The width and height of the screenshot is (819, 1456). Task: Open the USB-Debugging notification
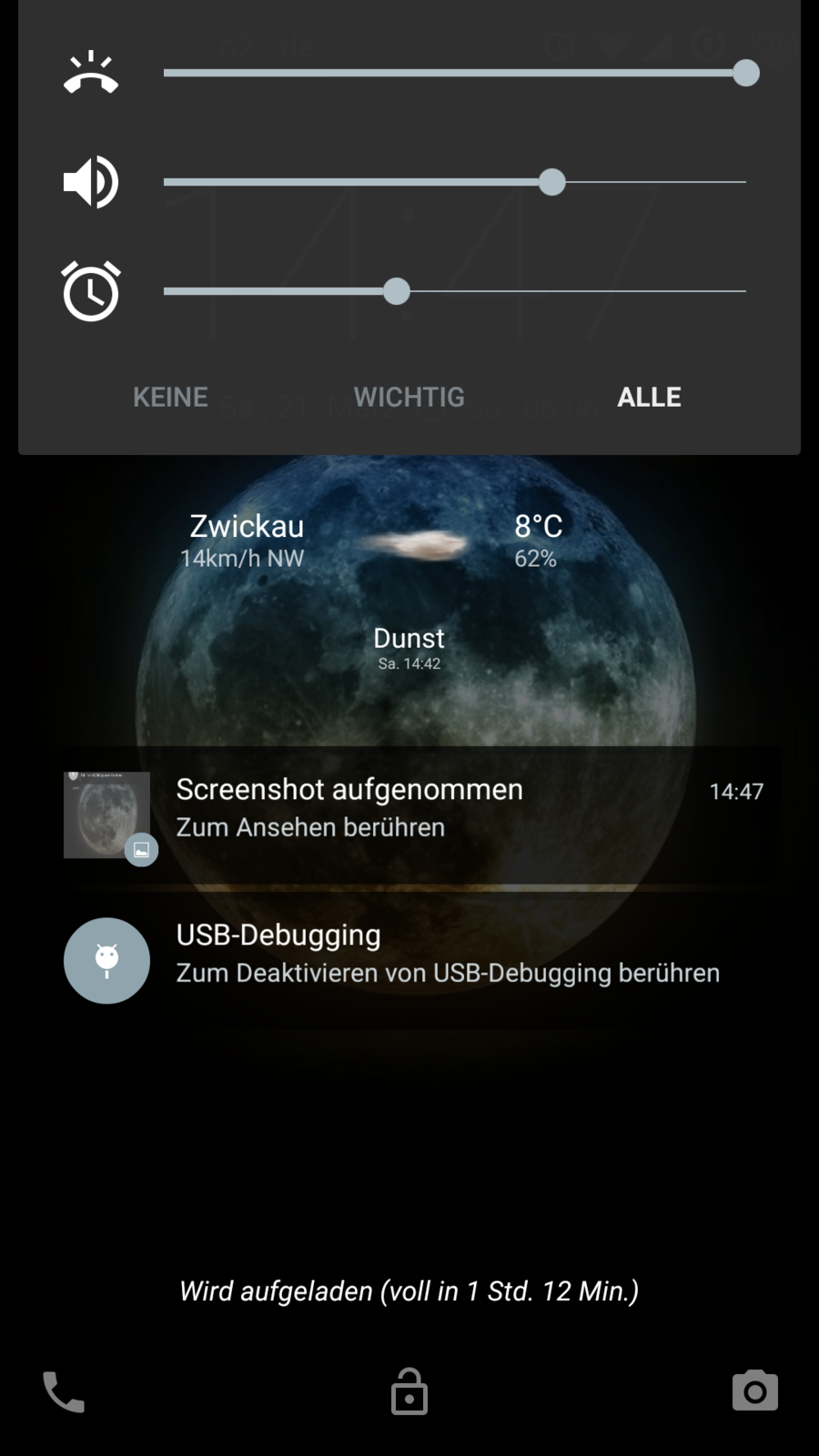[x=409, y=955]
